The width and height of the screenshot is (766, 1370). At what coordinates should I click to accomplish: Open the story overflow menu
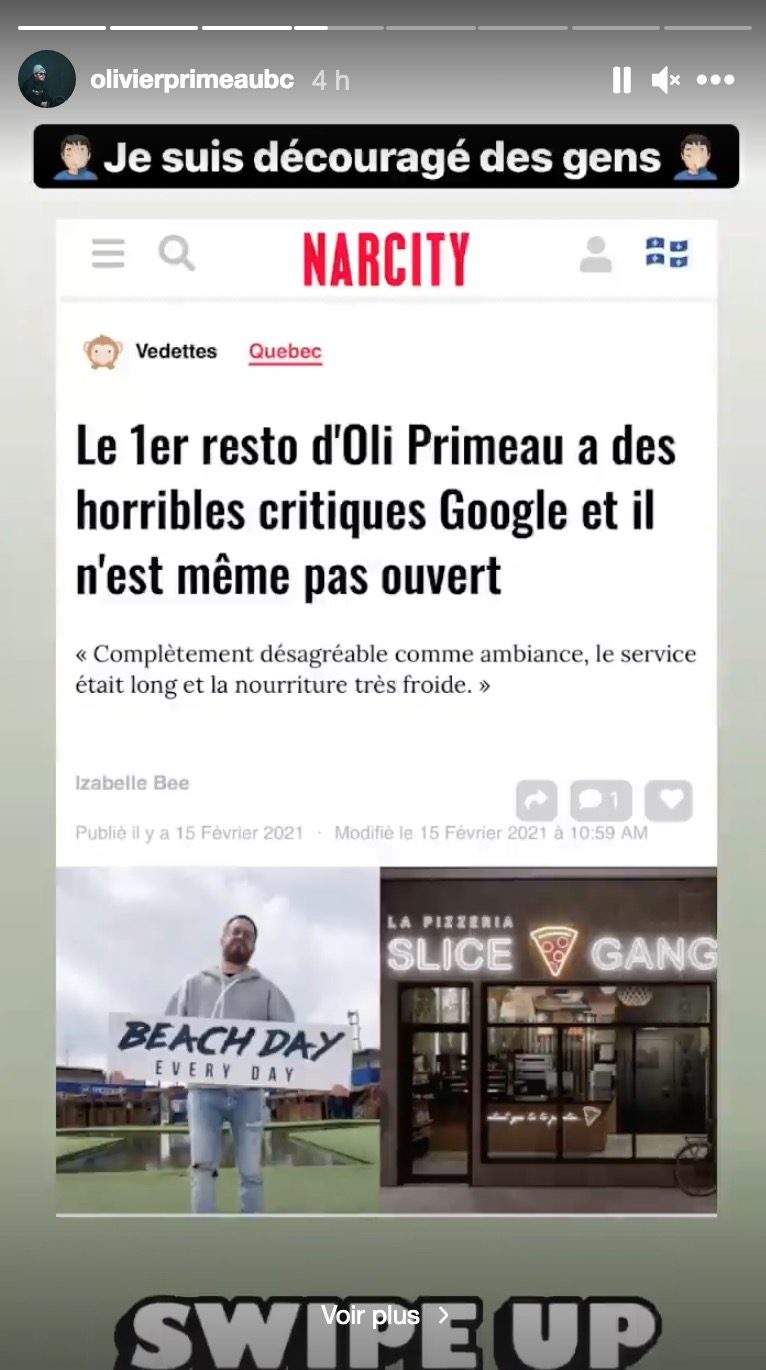coord(715,80)
